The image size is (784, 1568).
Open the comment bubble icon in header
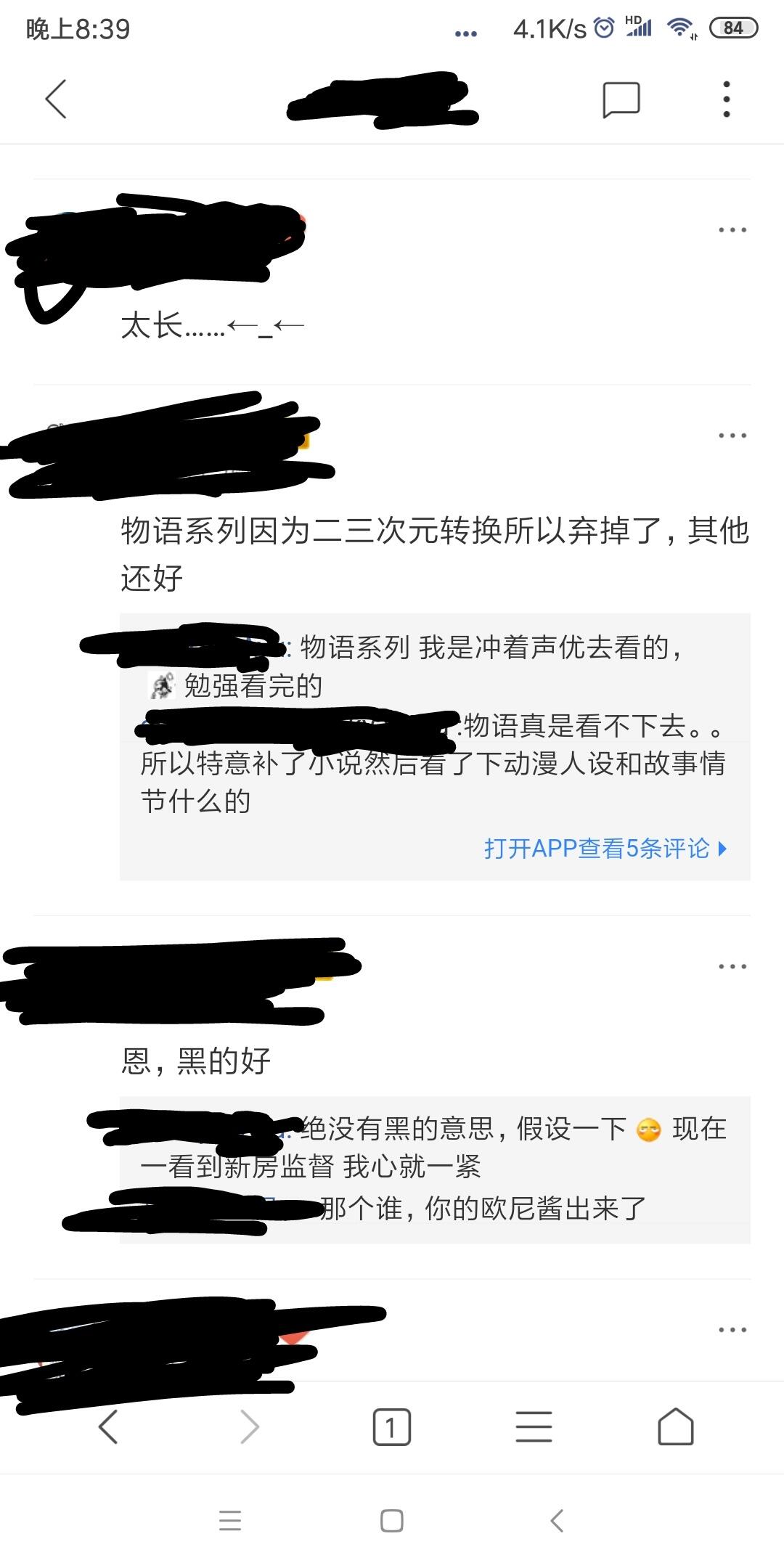click(621, 99)
